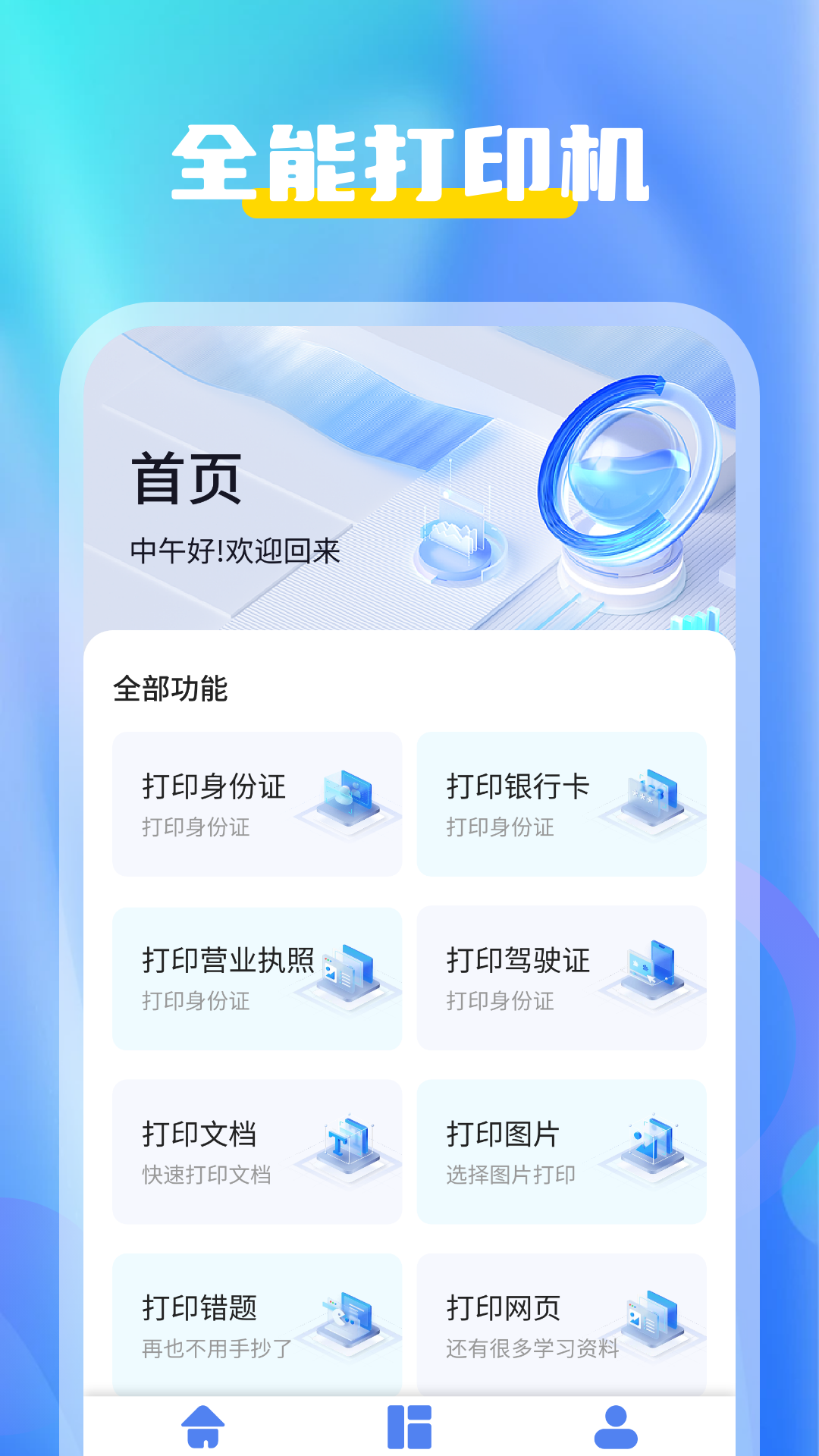
Task: Click the 全部功能 section heading
Action: coord(172,689)
